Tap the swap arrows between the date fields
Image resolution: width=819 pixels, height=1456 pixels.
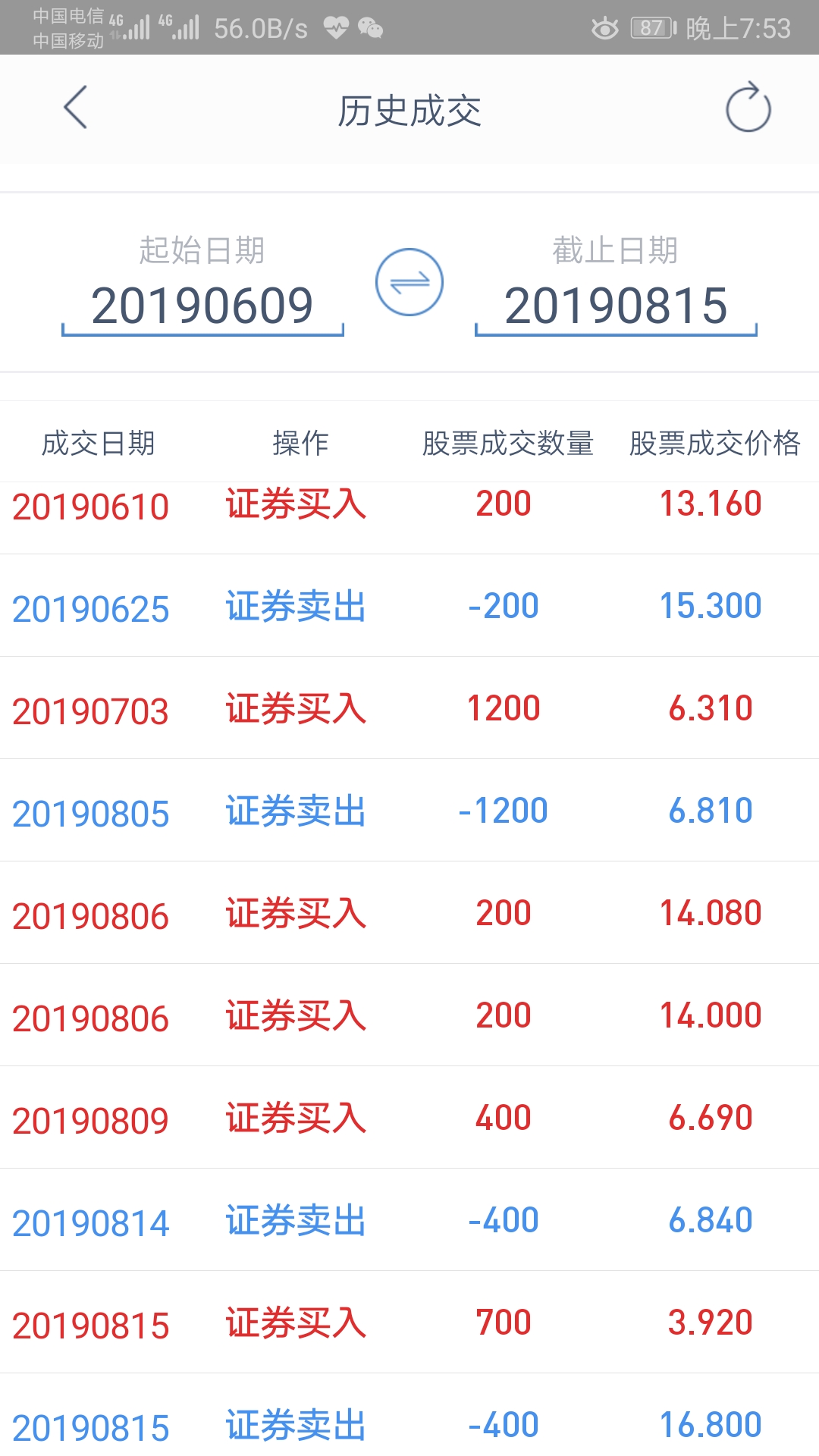(408, 281)
